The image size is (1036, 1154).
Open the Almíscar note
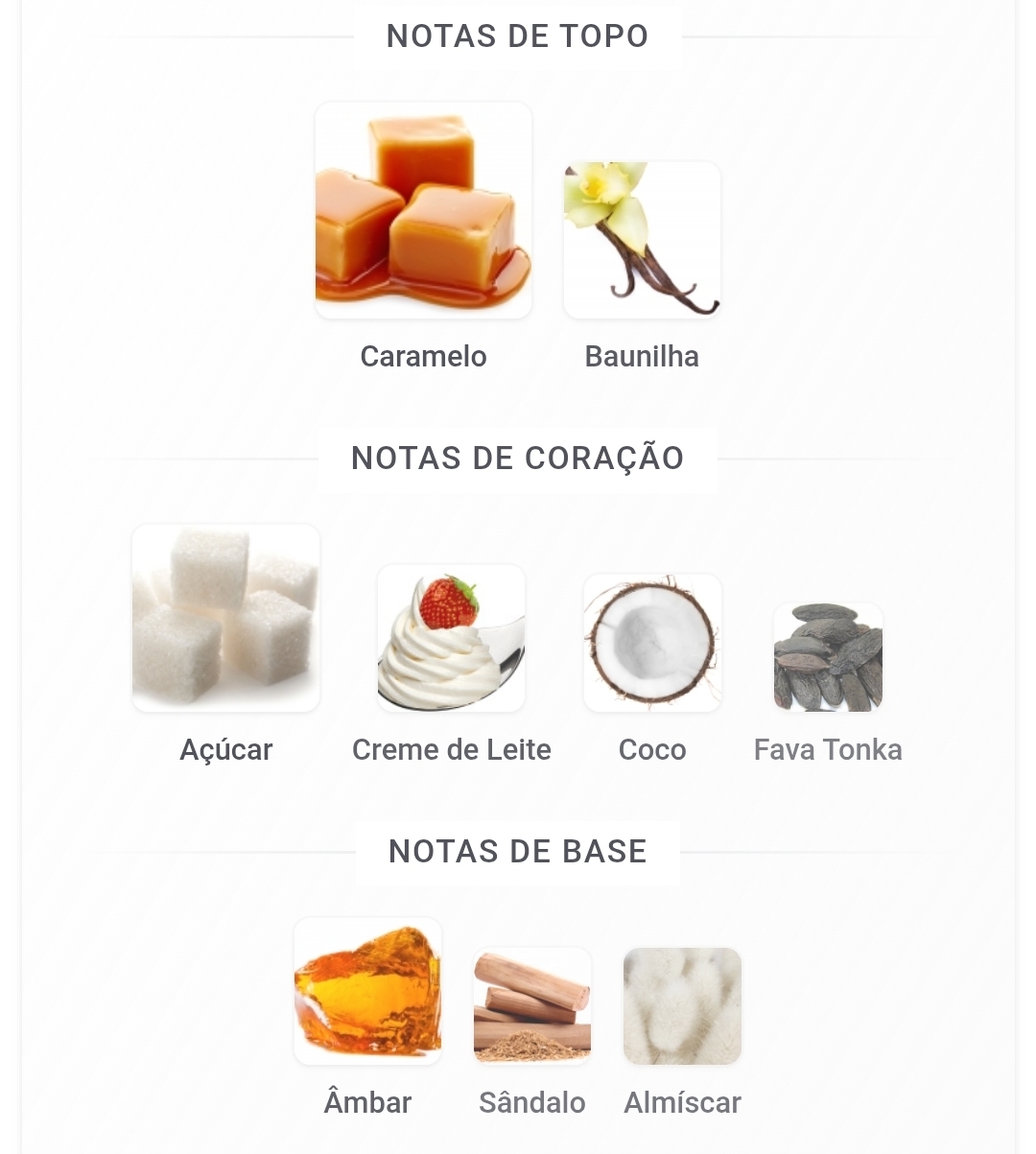click(682, 1005)
